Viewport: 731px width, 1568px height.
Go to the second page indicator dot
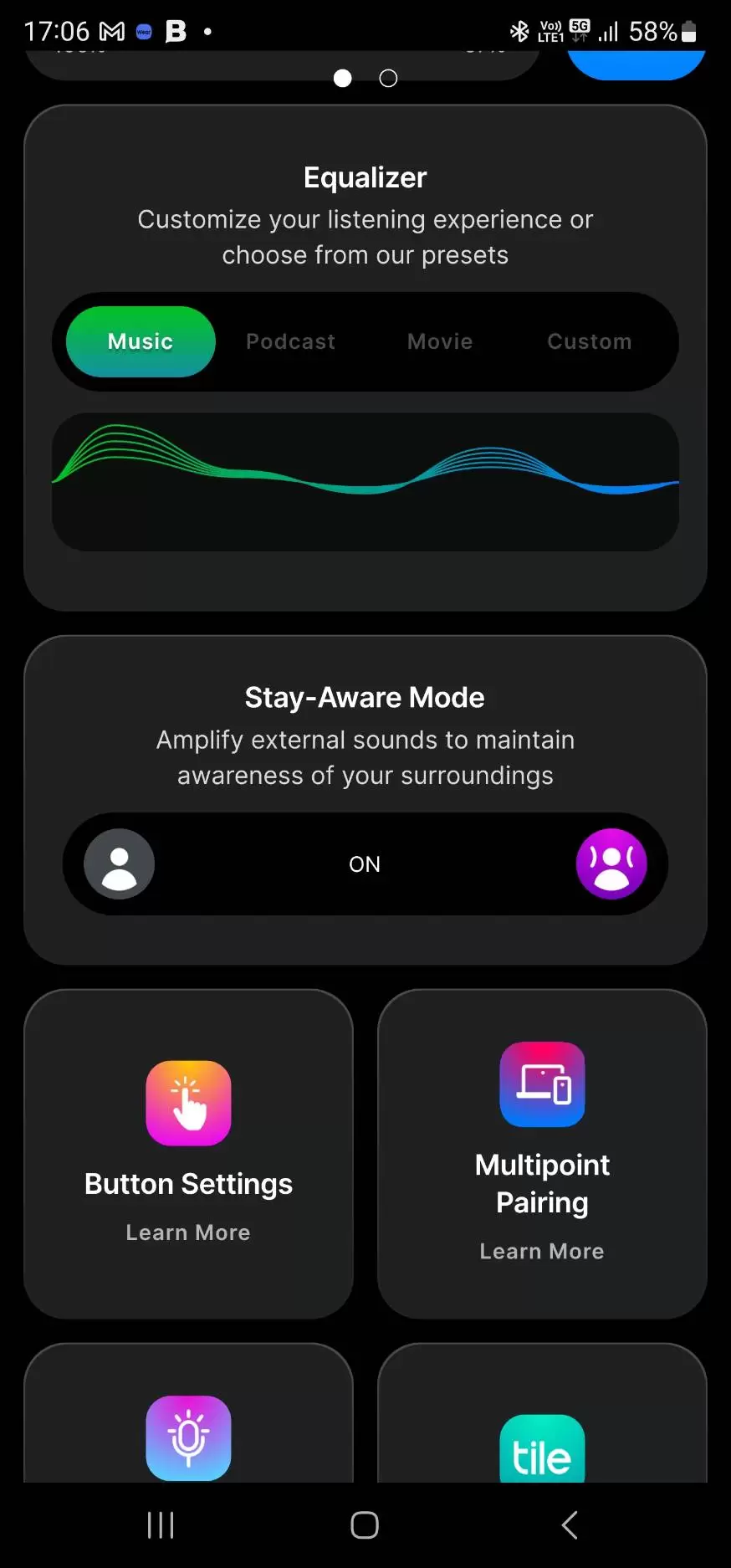tap(388, 79)
